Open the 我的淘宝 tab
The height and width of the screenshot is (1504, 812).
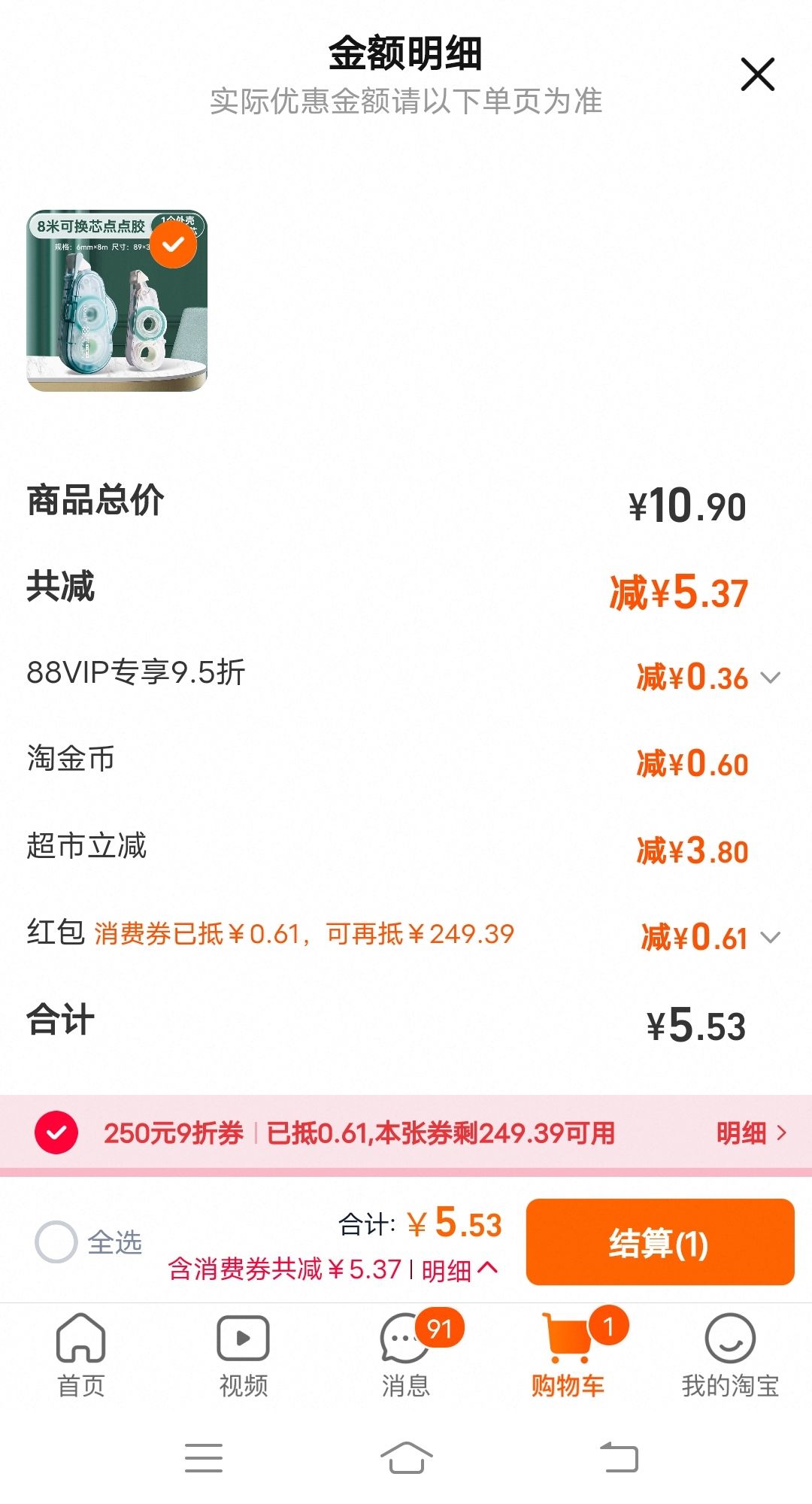coord(729,1355)
